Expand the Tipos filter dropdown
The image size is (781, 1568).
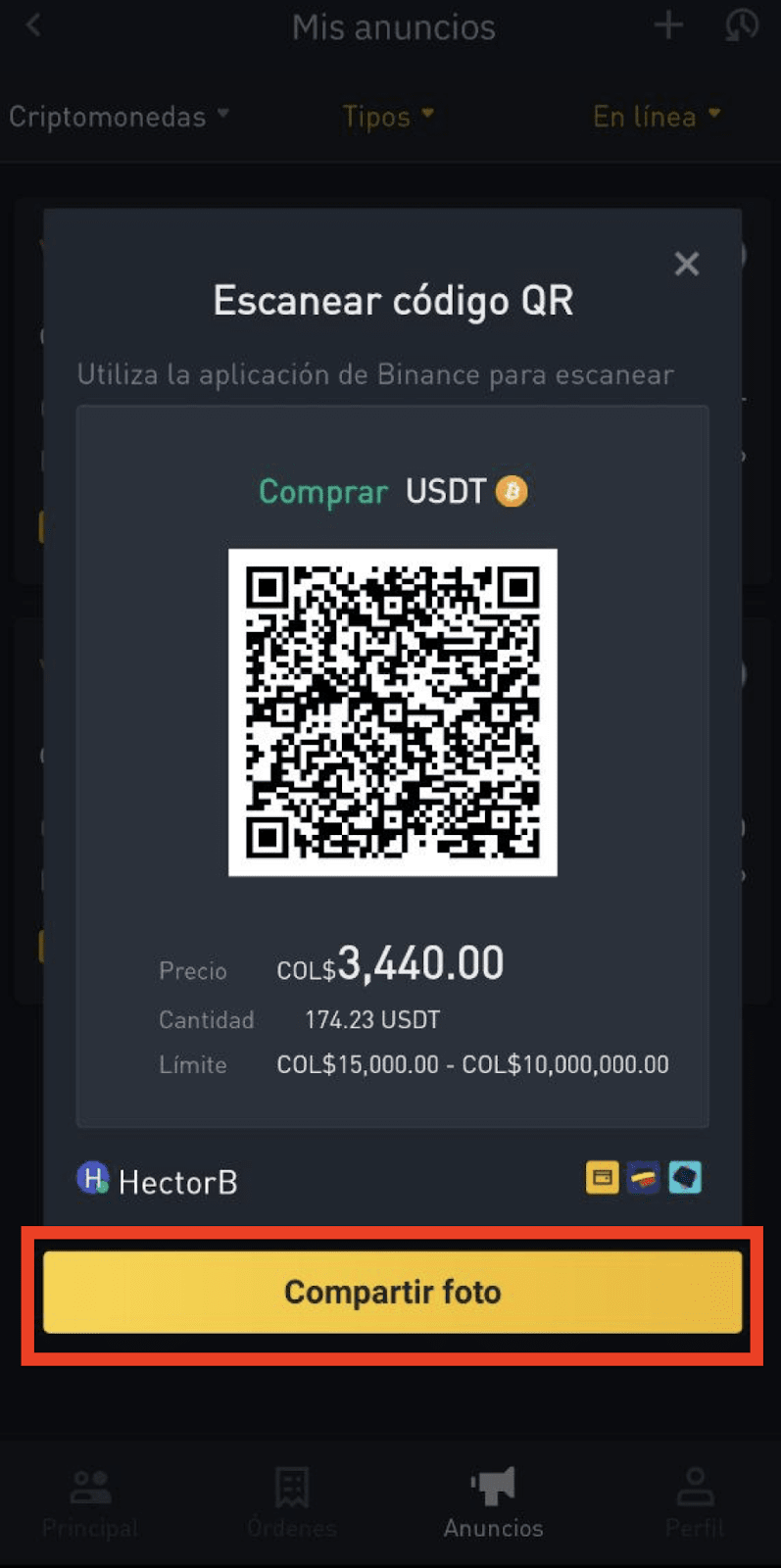click(388, 117)
